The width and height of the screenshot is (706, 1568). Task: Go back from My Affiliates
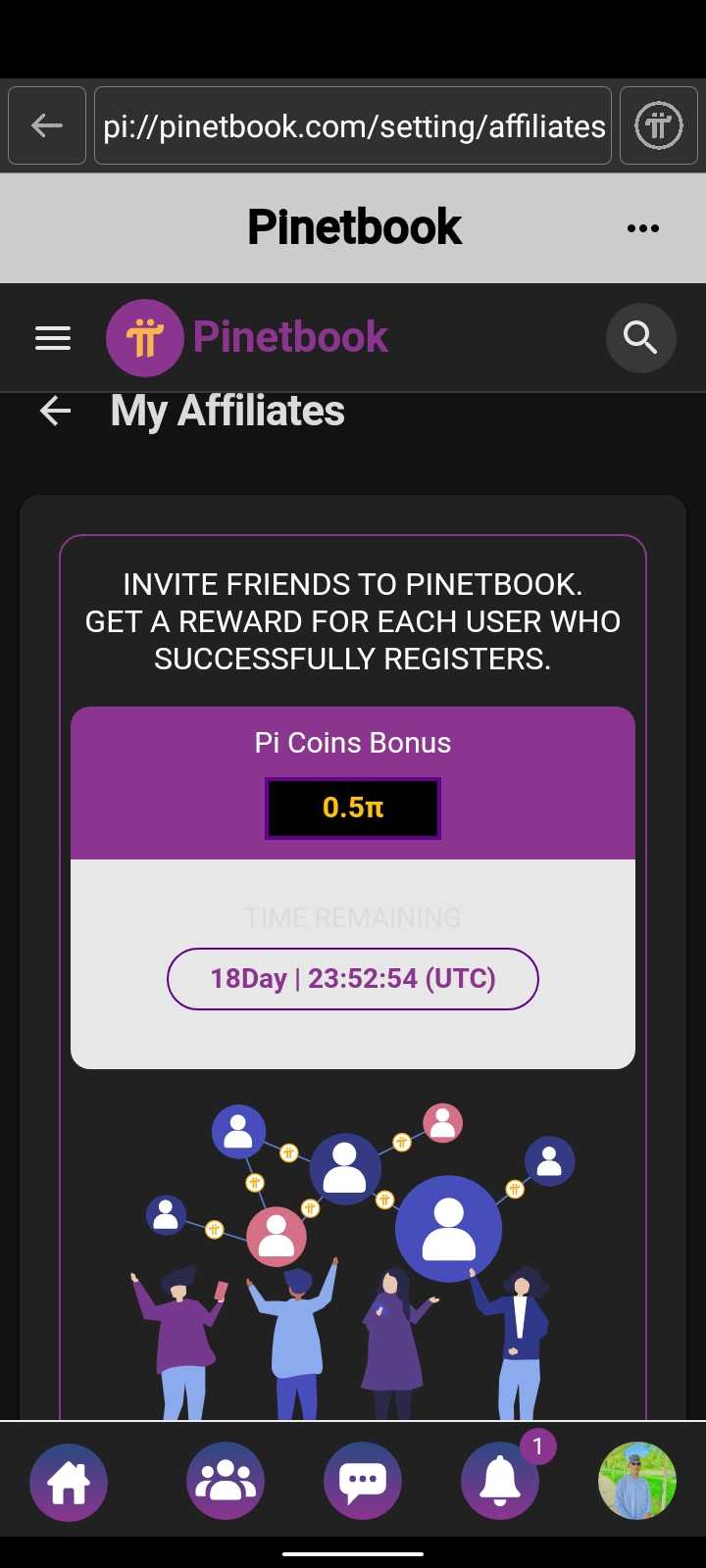click(56, 412)
